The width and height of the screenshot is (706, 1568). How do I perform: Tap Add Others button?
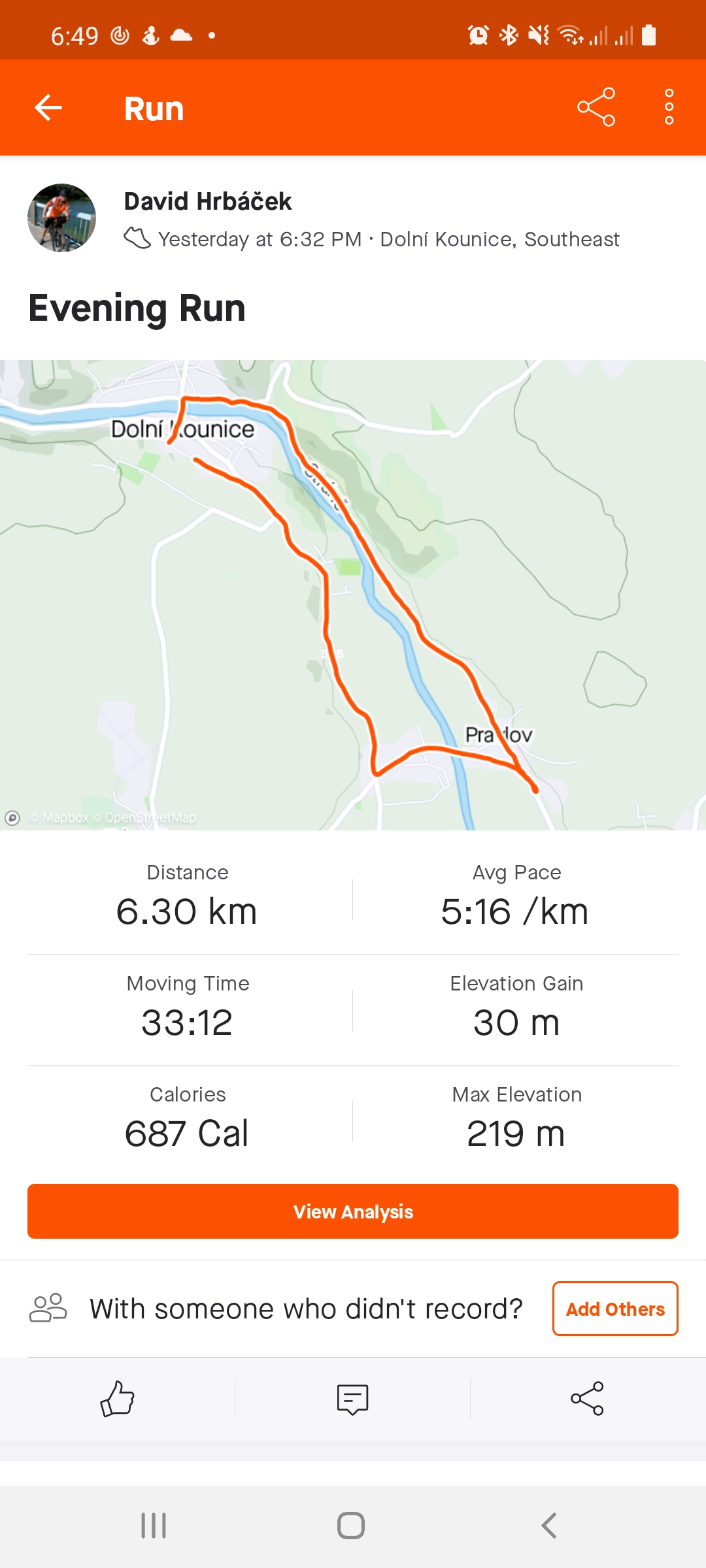tap(615, 1309)
